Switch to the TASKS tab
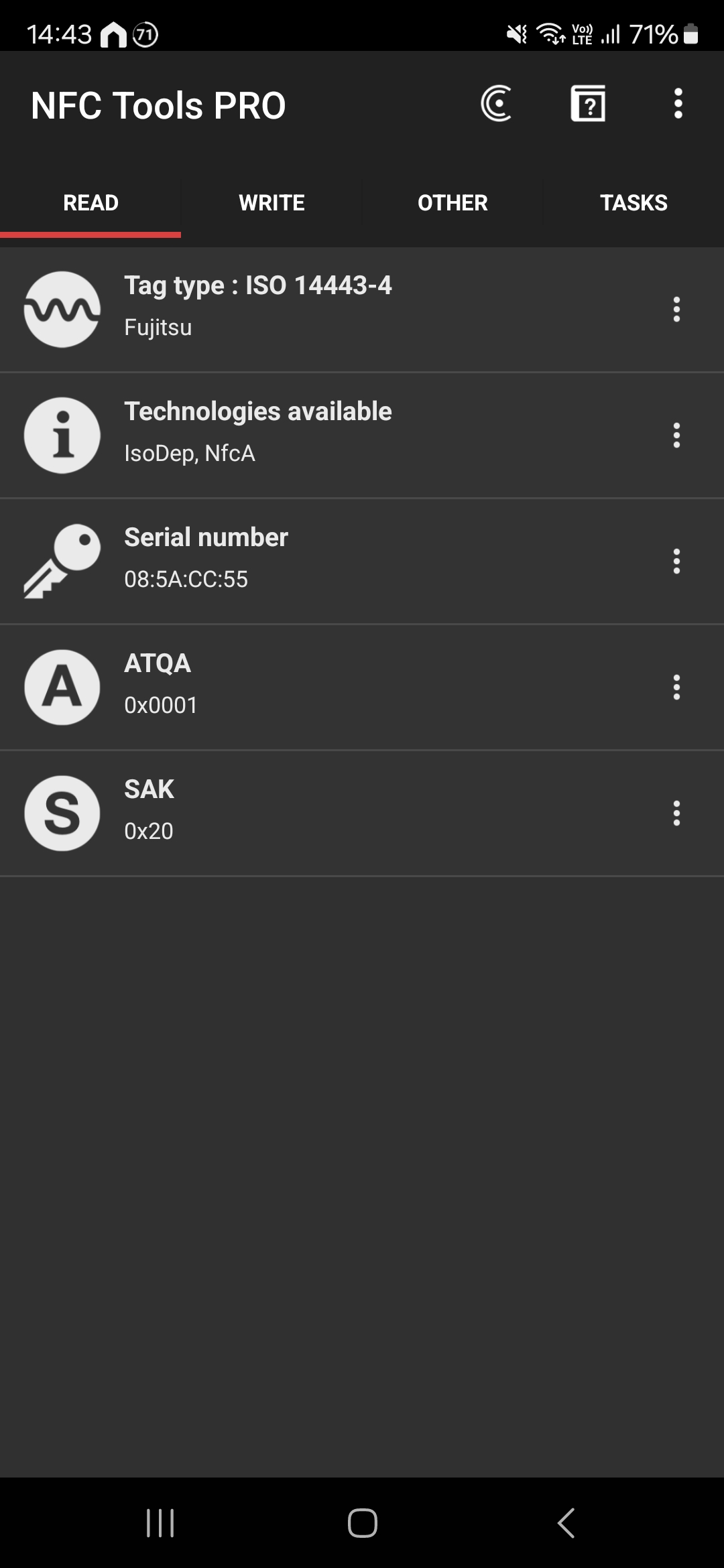The image size is (724, 1568). coord(633,203)
